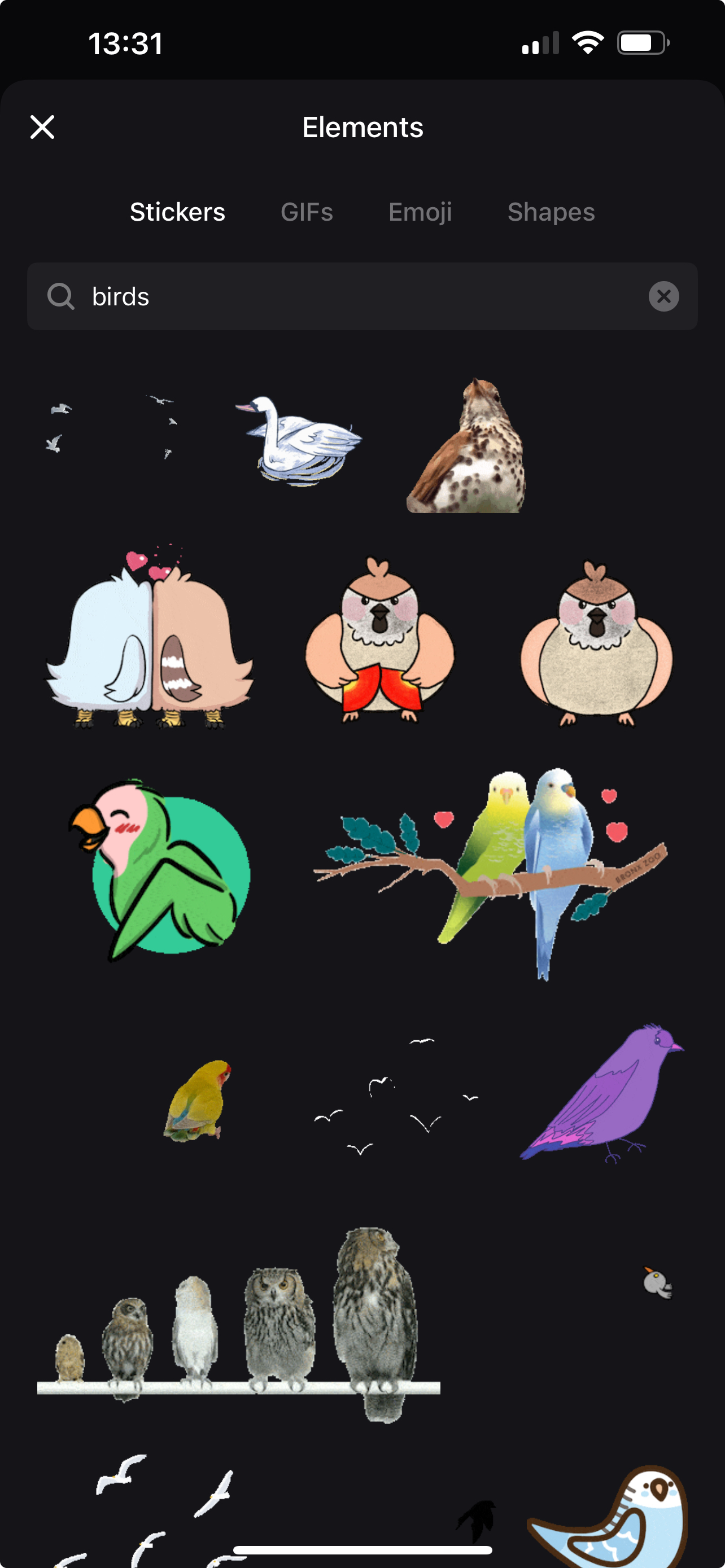Select the green parrot on teal circle

[x=161, y=870]
